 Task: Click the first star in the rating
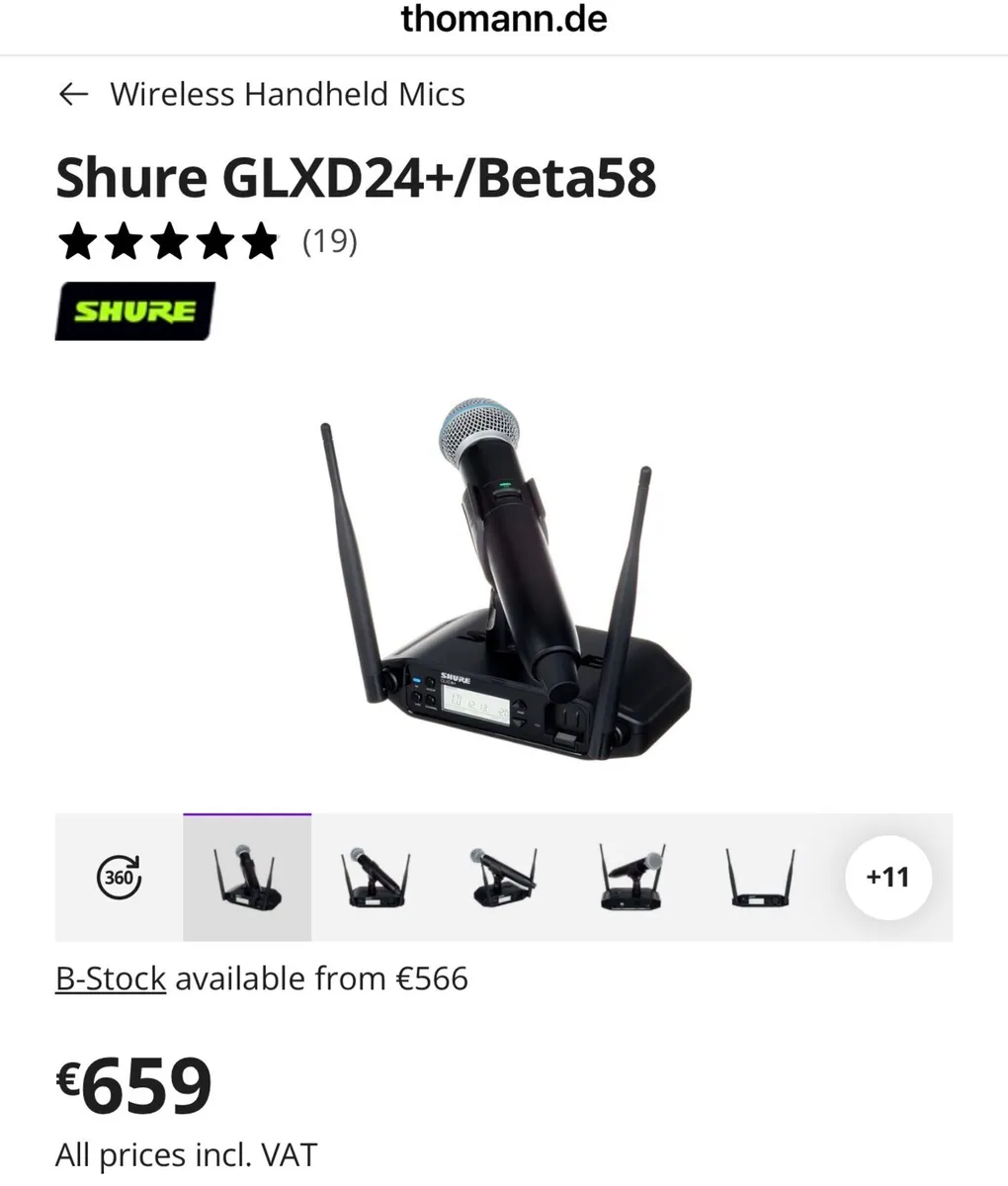pyautogui.click(x=79, y=240)
